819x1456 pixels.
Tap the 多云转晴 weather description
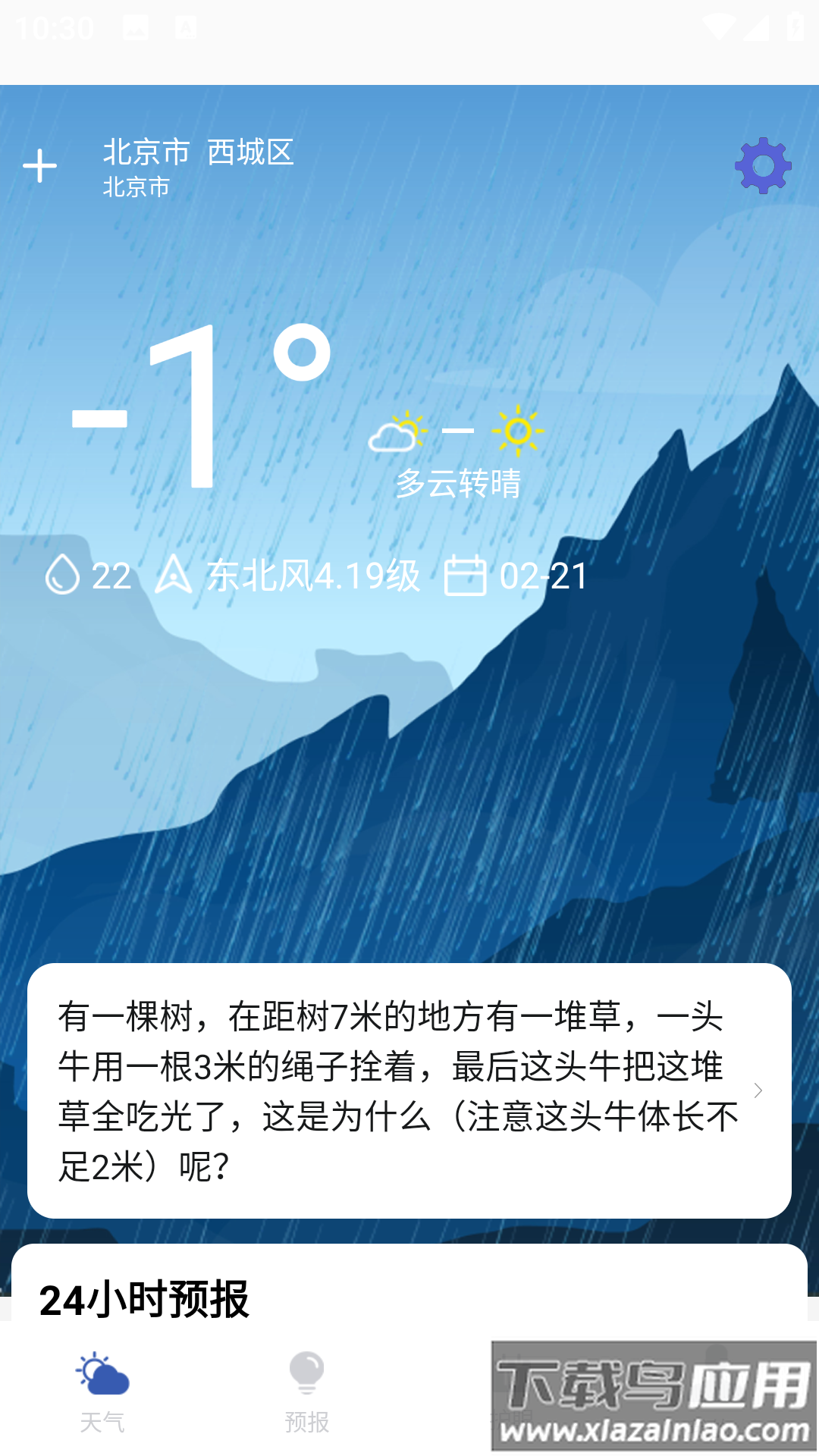460,483
